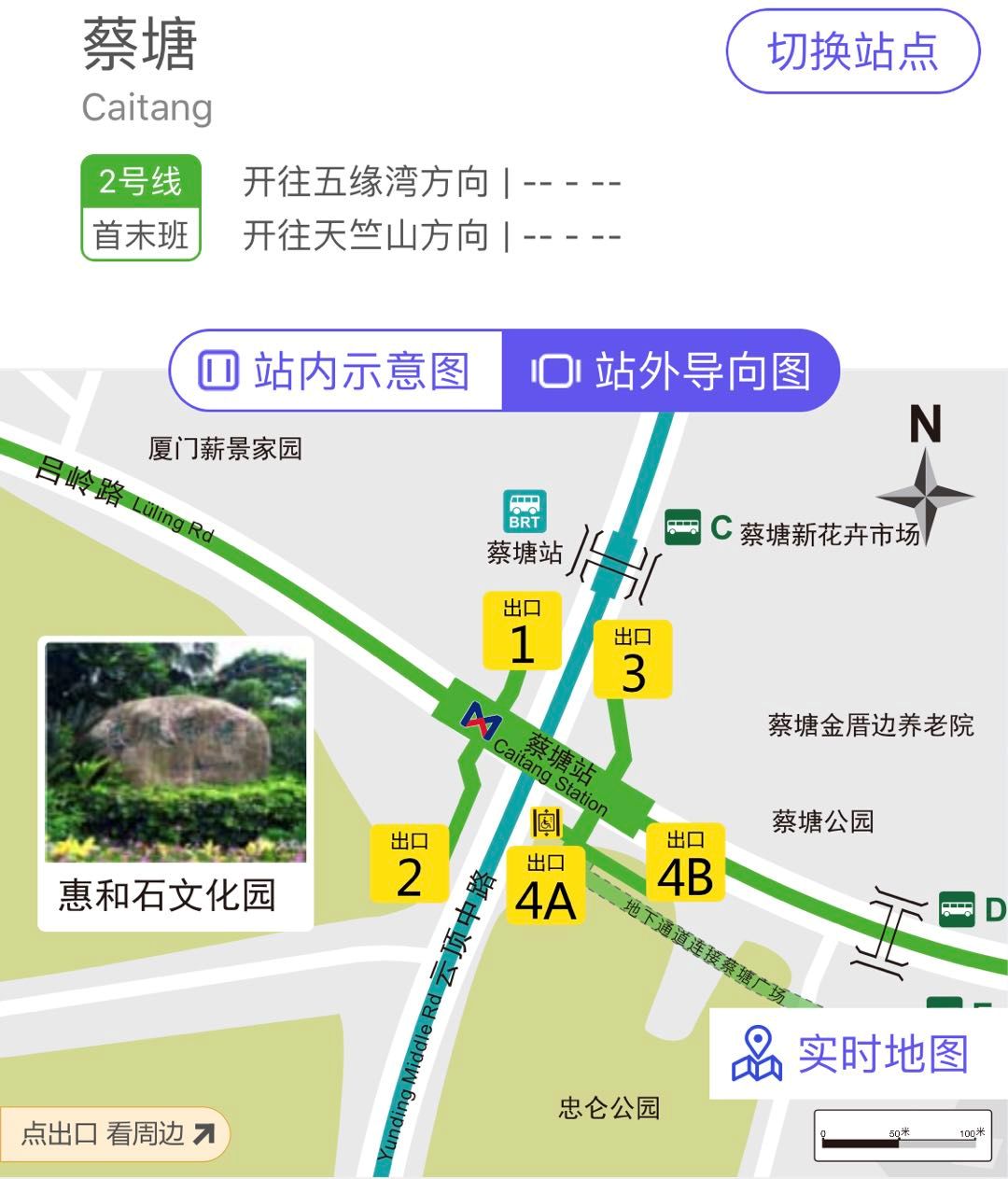Select the 站外导向图 tab
This screenshot has height=1179, width=1008.
(671, 371)
